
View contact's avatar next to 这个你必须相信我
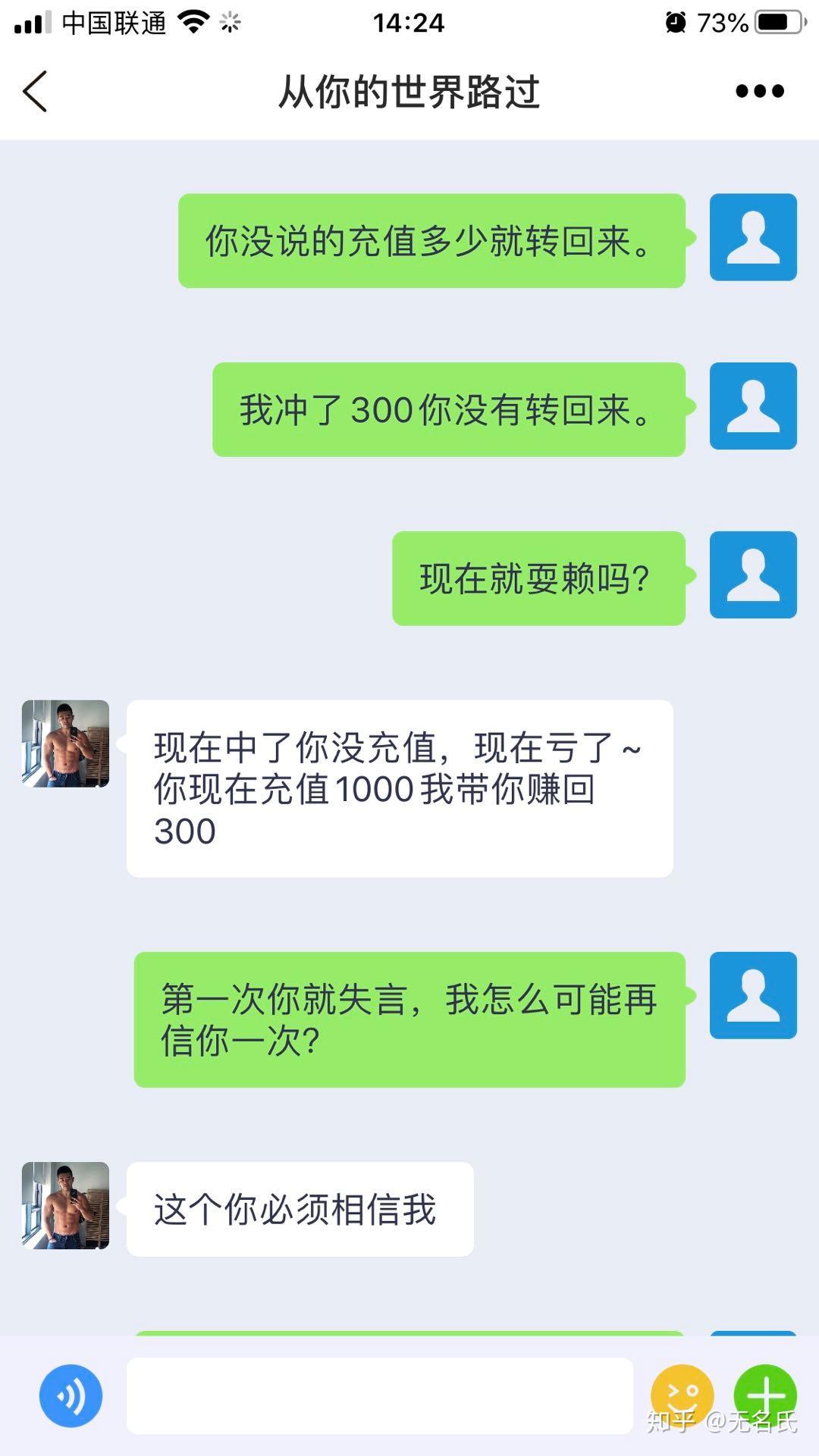(65, 1205)
